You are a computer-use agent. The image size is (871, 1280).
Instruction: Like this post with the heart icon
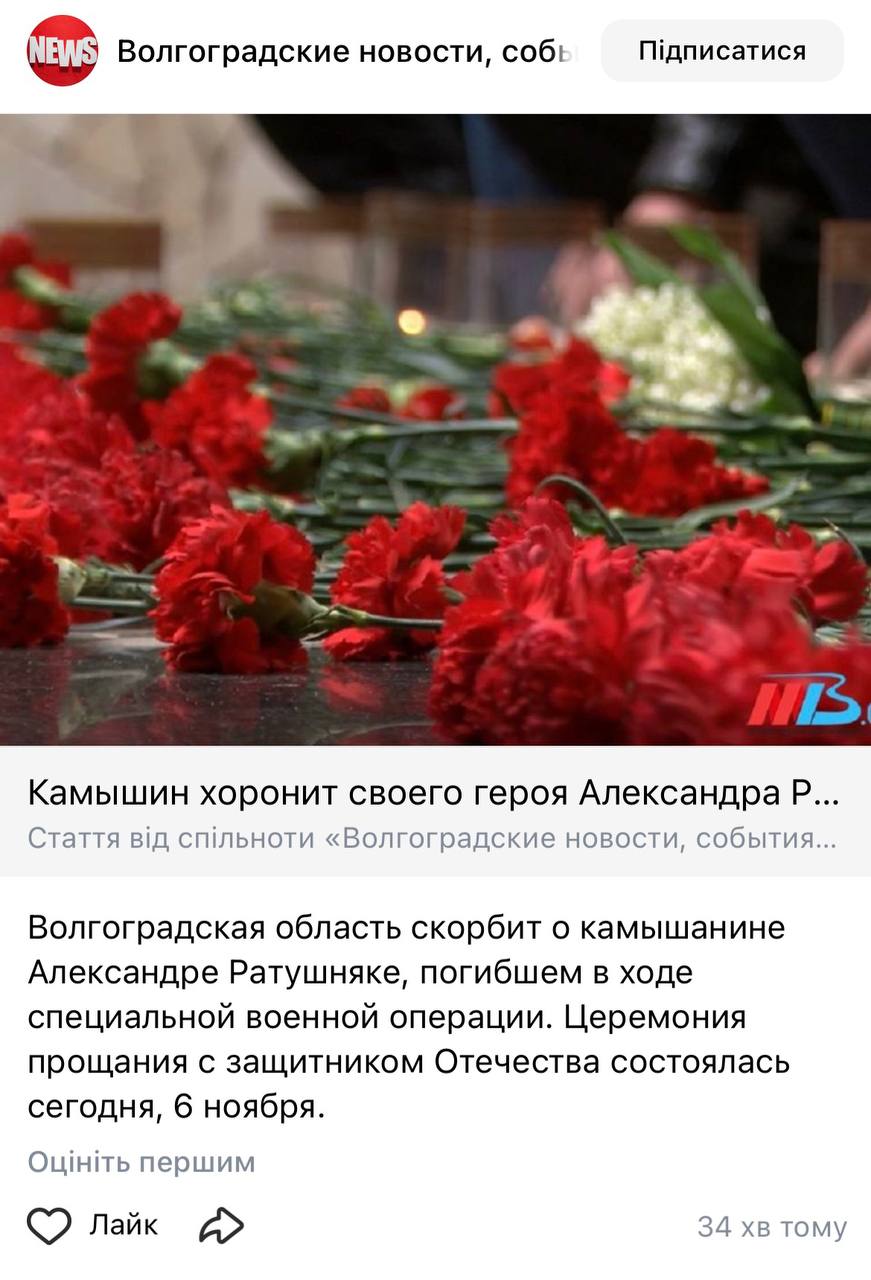click(49, 1225)
